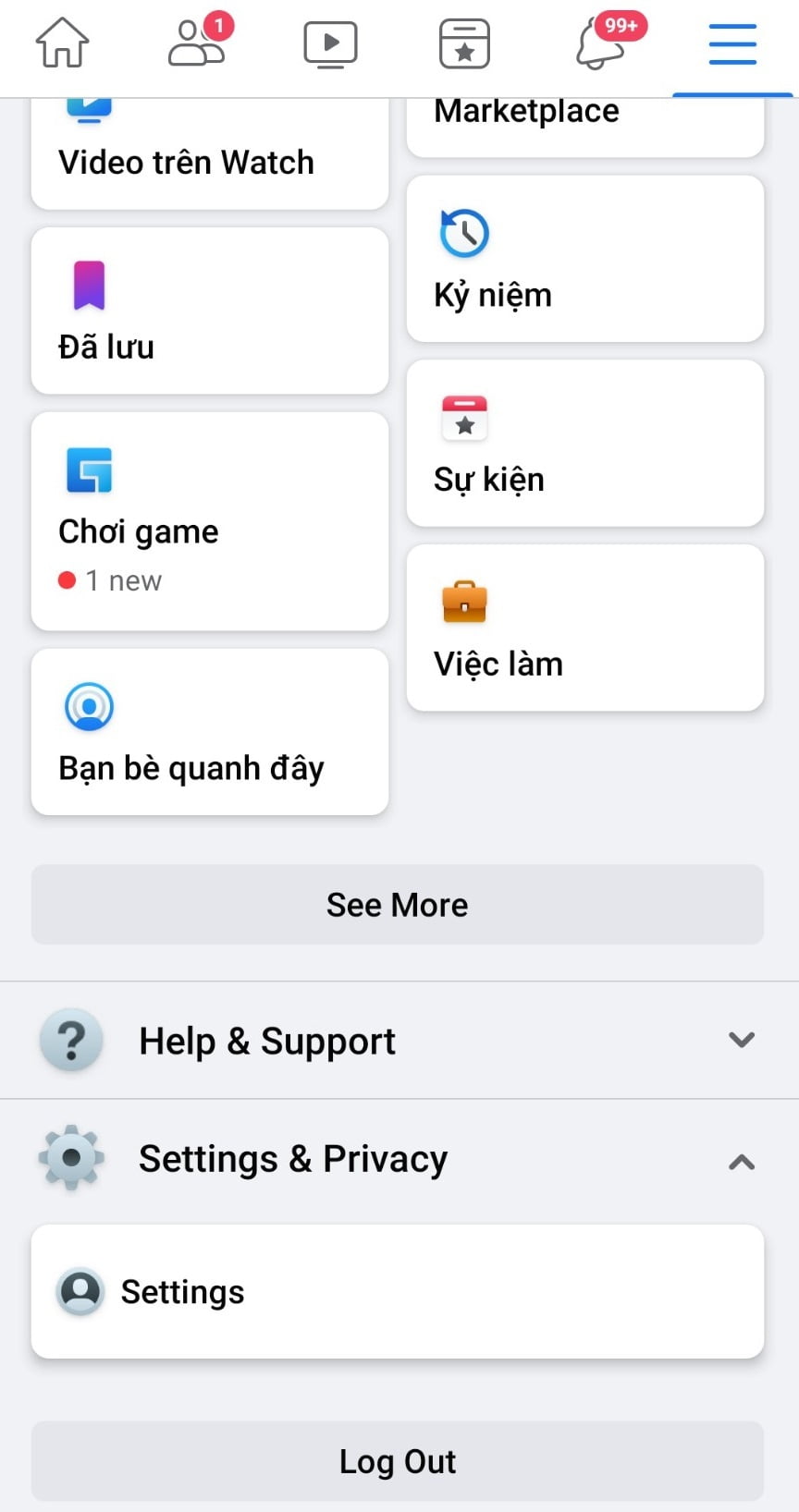Open the Marketplace card
The image size is (799, 1512).
[x=584, y=125]
